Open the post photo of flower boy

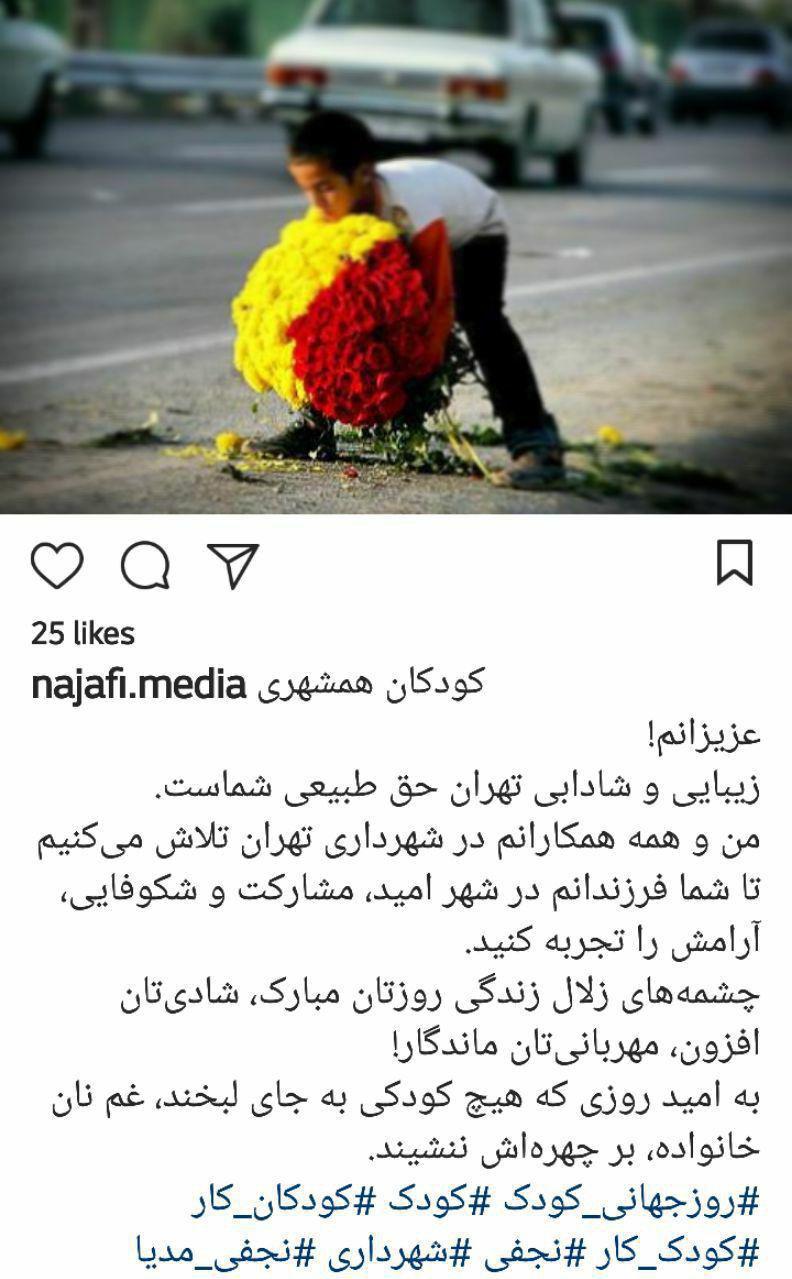[x=396, y=256]
